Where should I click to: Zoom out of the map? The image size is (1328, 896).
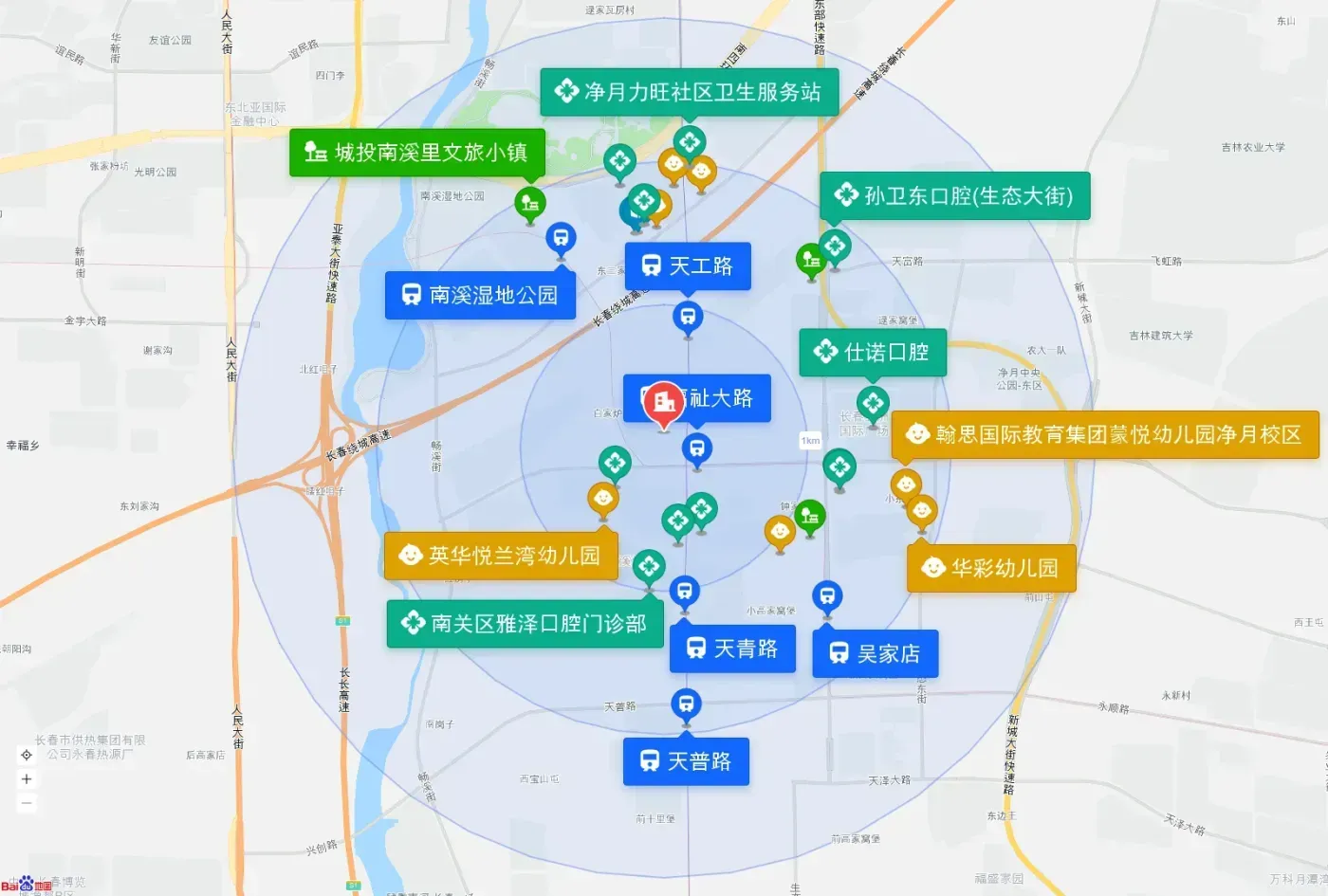pos(27,803)
